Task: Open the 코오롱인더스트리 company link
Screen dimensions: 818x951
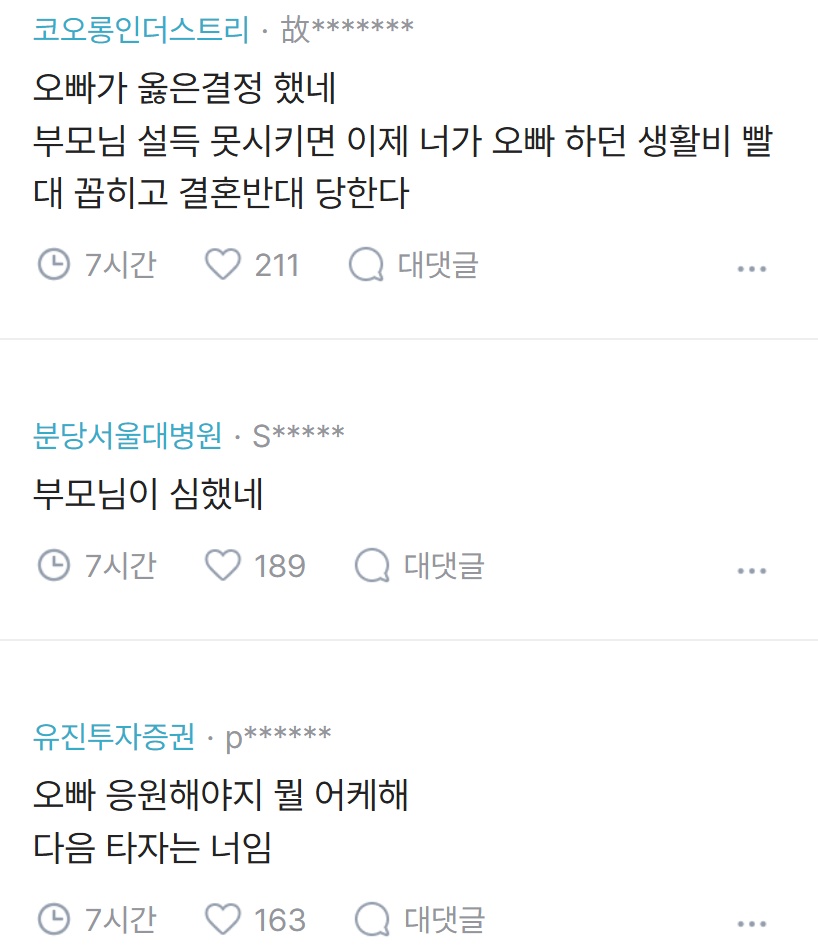Action: pos(141,30)
